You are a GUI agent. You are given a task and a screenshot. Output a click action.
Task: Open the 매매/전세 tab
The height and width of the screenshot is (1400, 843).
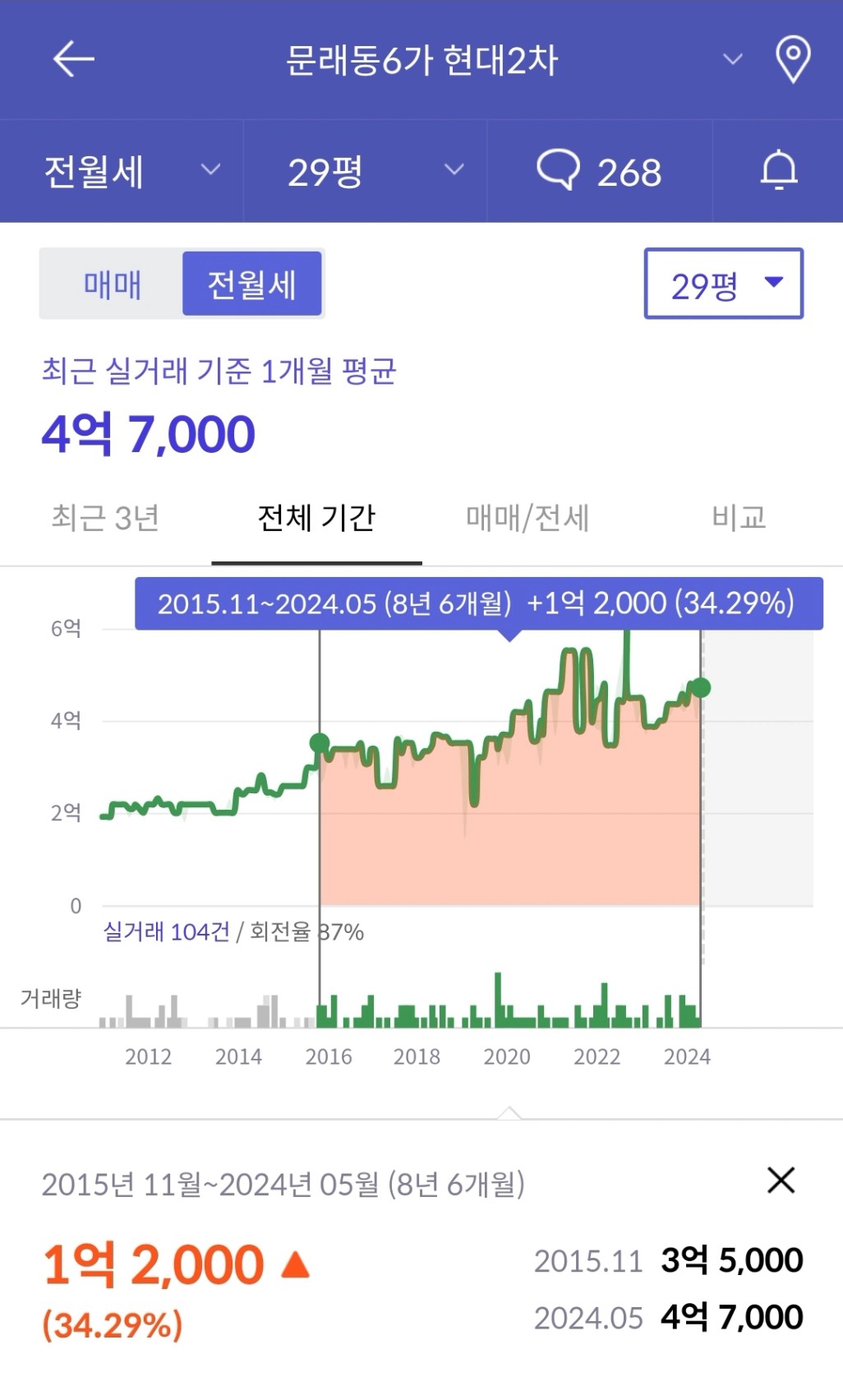[527, 519]
